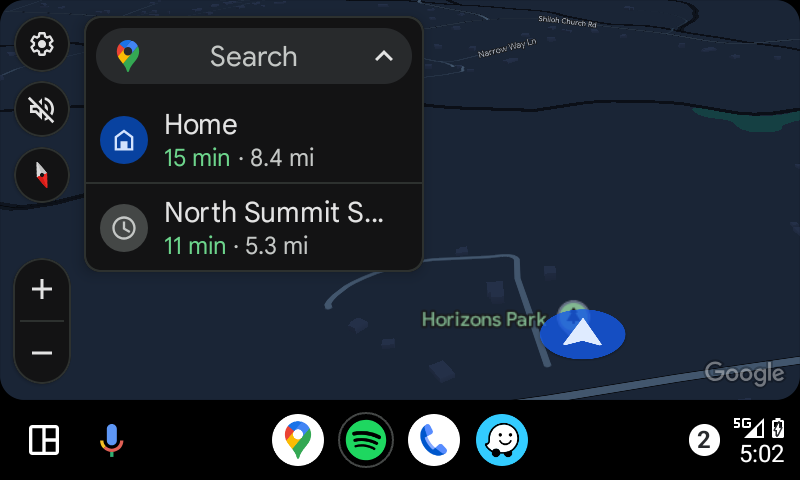
Task: Launch Waze from the taskbar
Action: tap(502, 440)
